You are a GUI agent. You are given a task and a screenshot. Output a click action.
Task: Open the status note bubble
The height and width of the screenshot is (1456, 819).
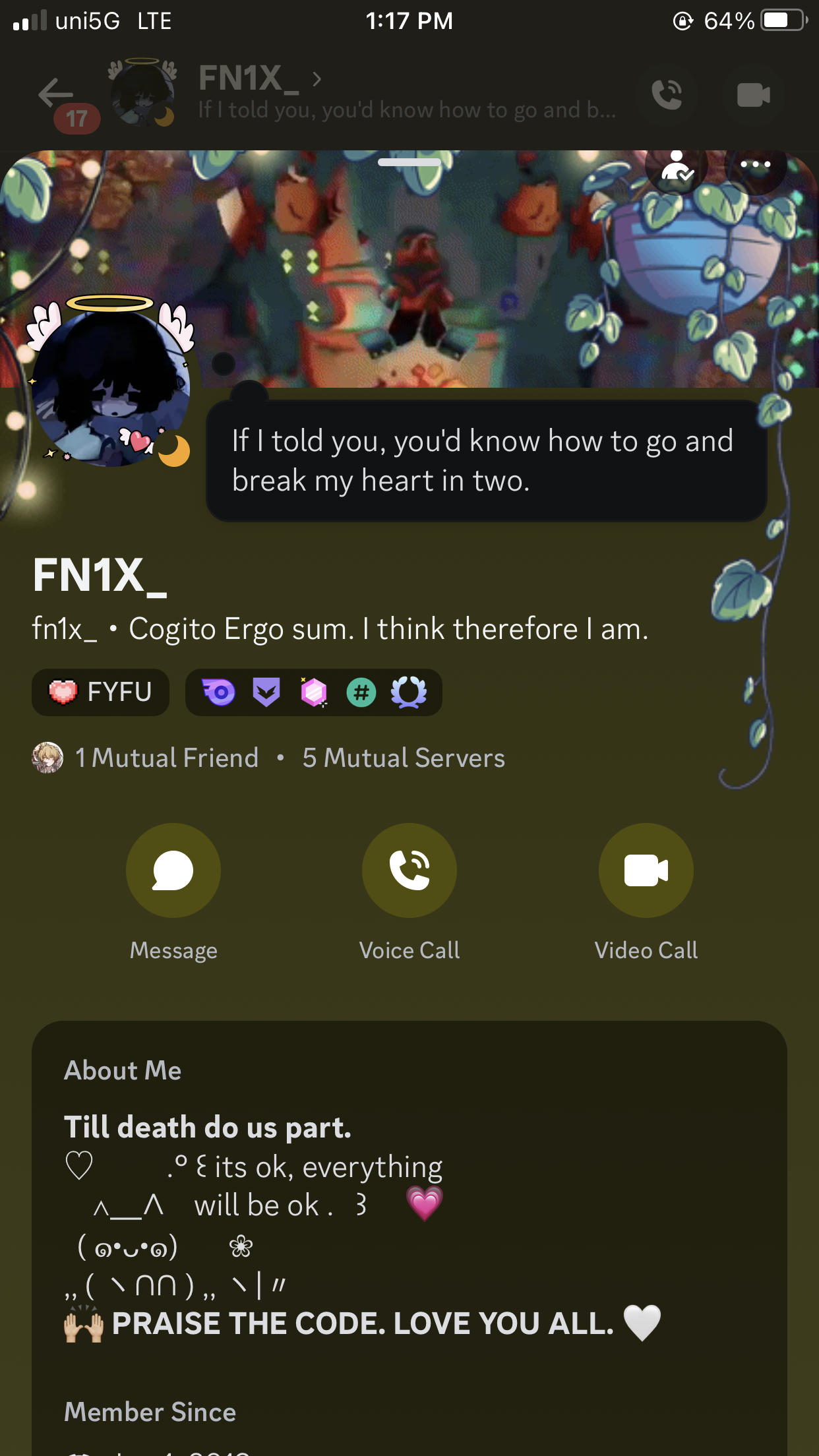point(486,460)
